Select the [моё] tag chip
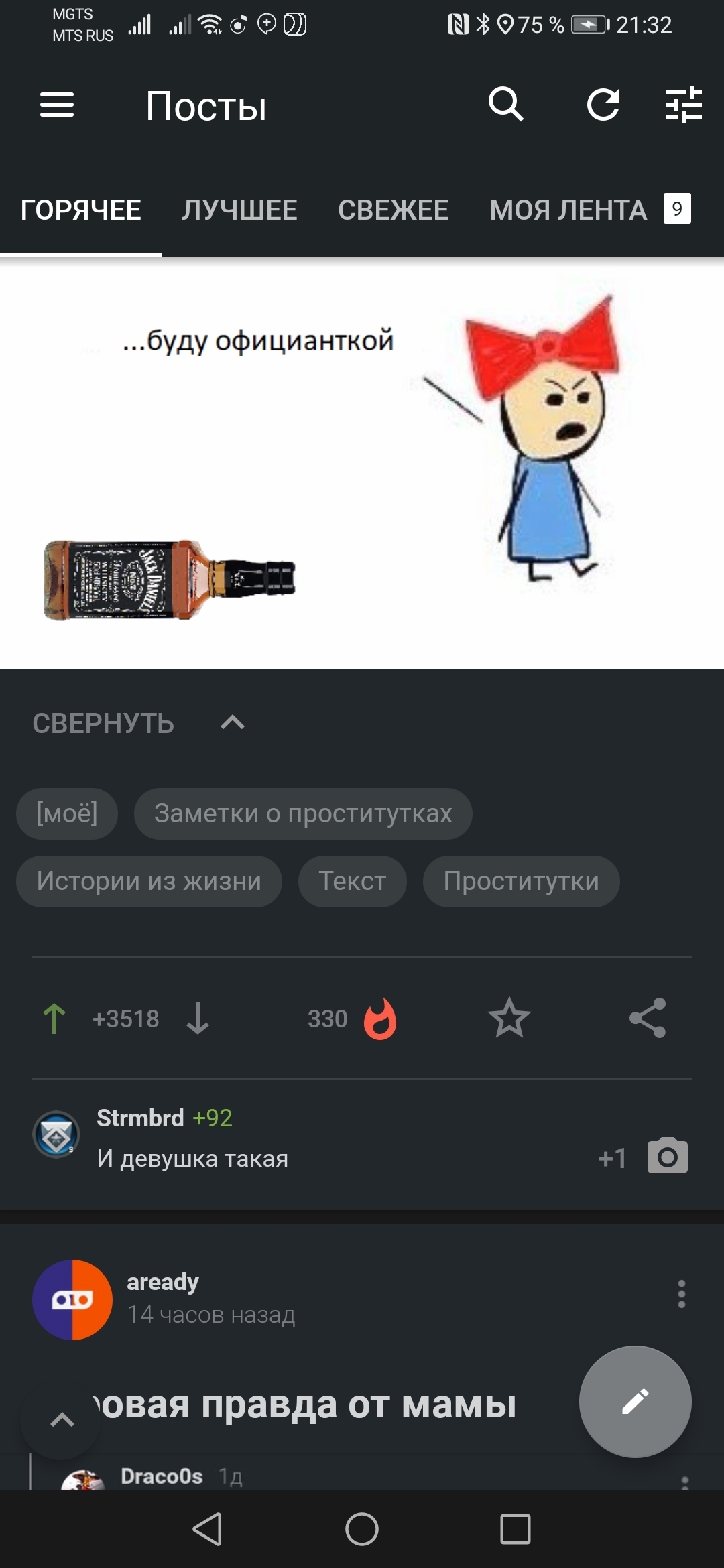The image size is (724, 1568). point(67,813)
